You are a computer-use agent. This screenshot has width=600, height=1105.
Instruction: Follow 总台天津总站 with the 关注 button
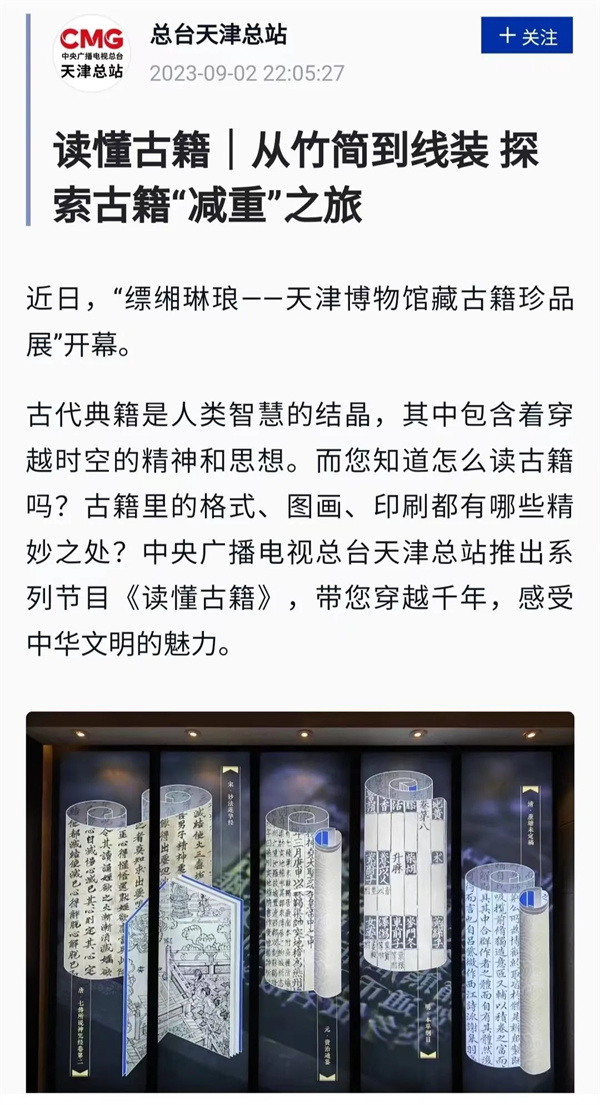coord(526,36)
